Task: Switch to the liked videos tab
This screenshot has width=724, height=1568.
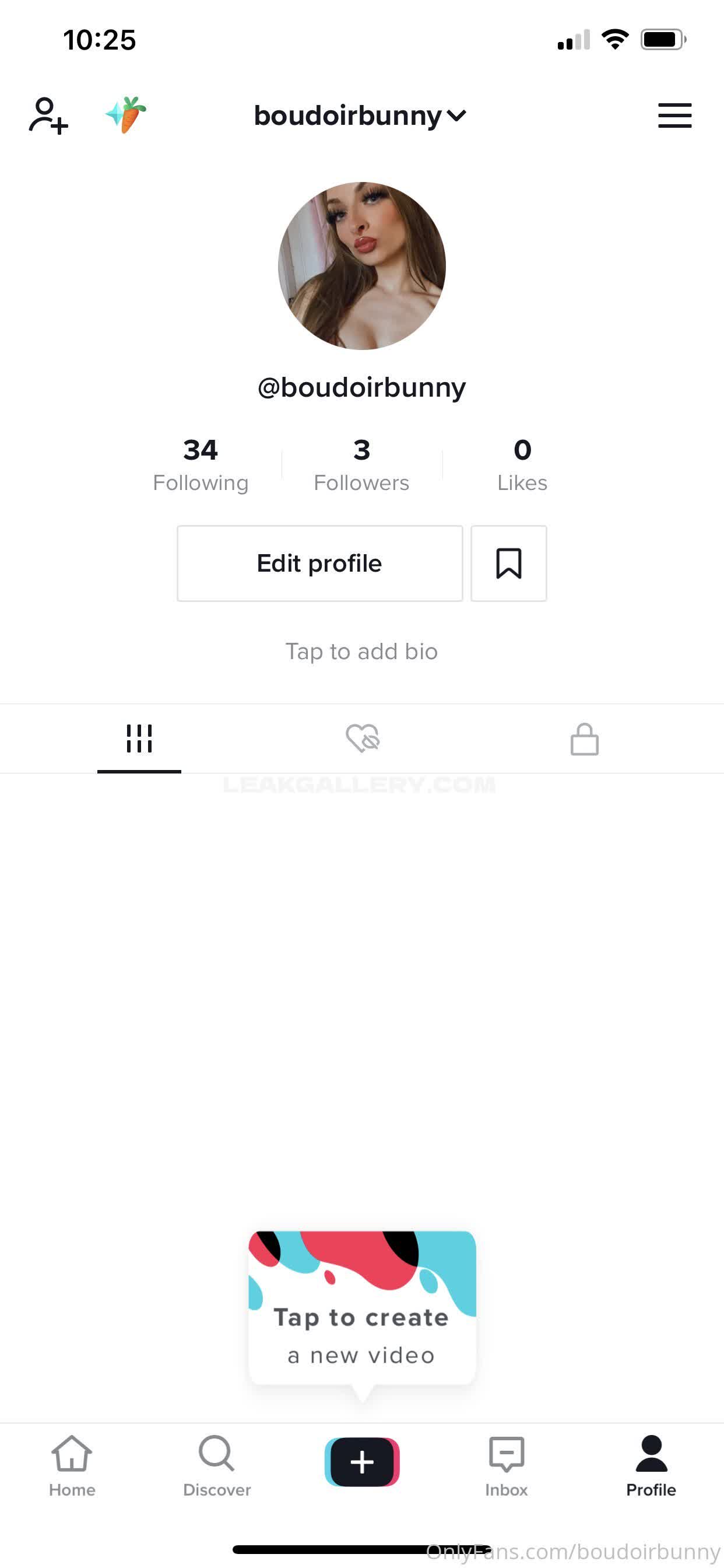Action: pos(363,739)
